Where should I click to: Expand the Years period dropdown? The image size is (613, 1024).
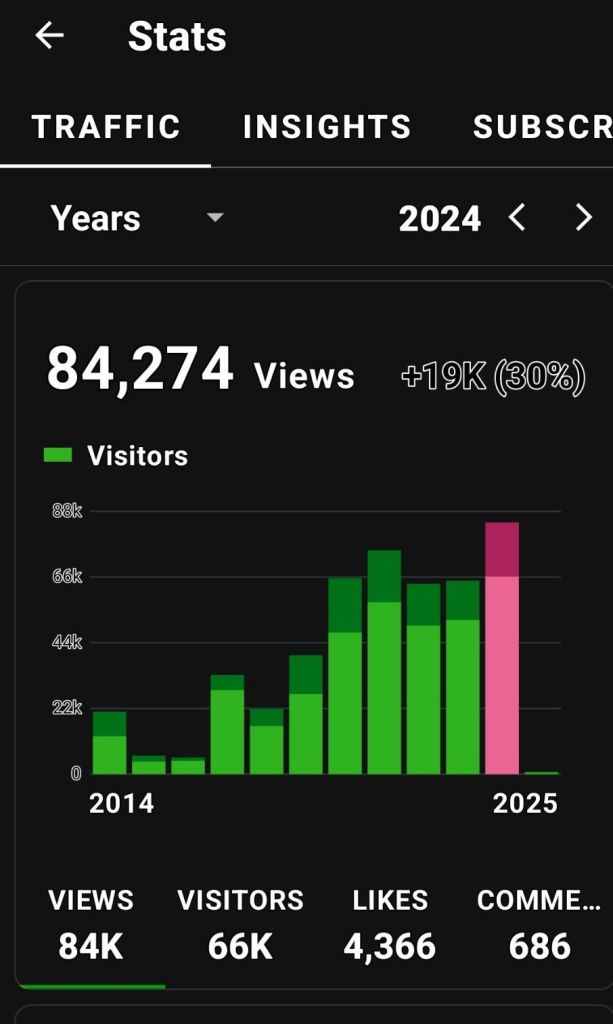(x=137, y=218)
